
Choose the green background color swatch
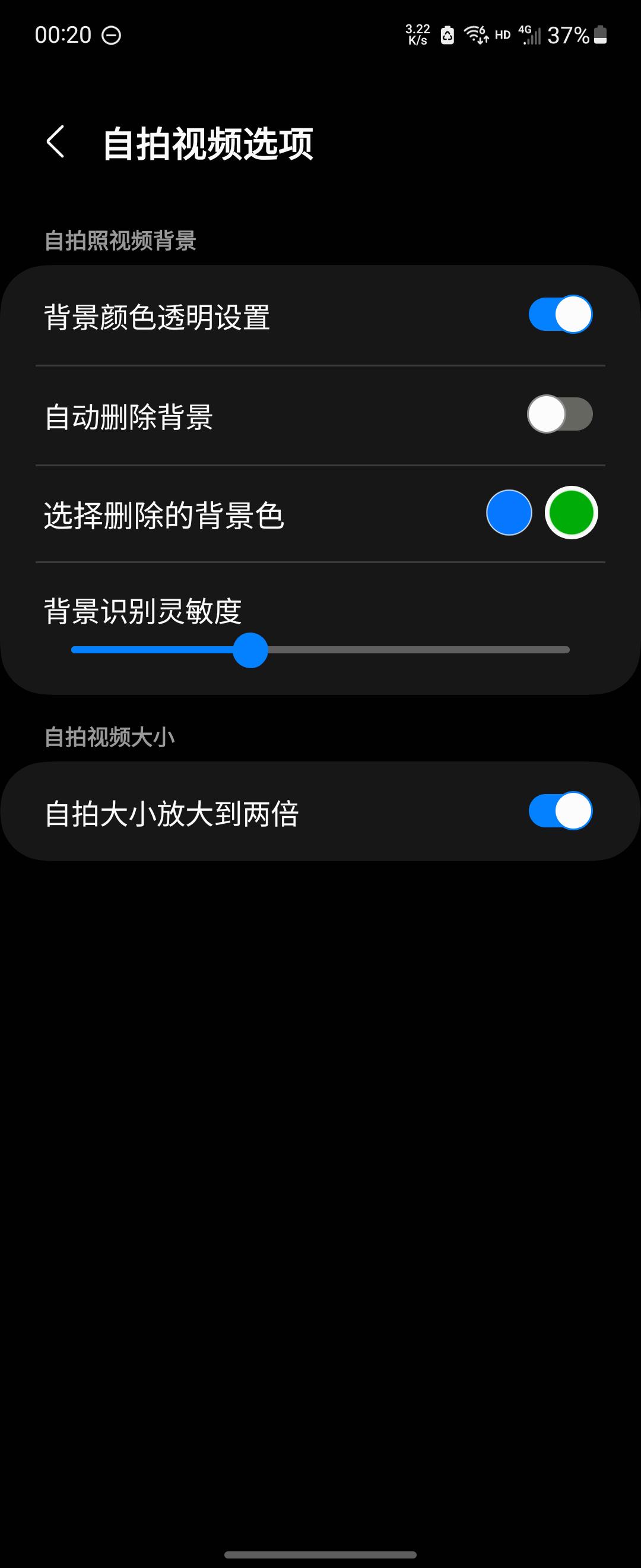coord(571,513)
